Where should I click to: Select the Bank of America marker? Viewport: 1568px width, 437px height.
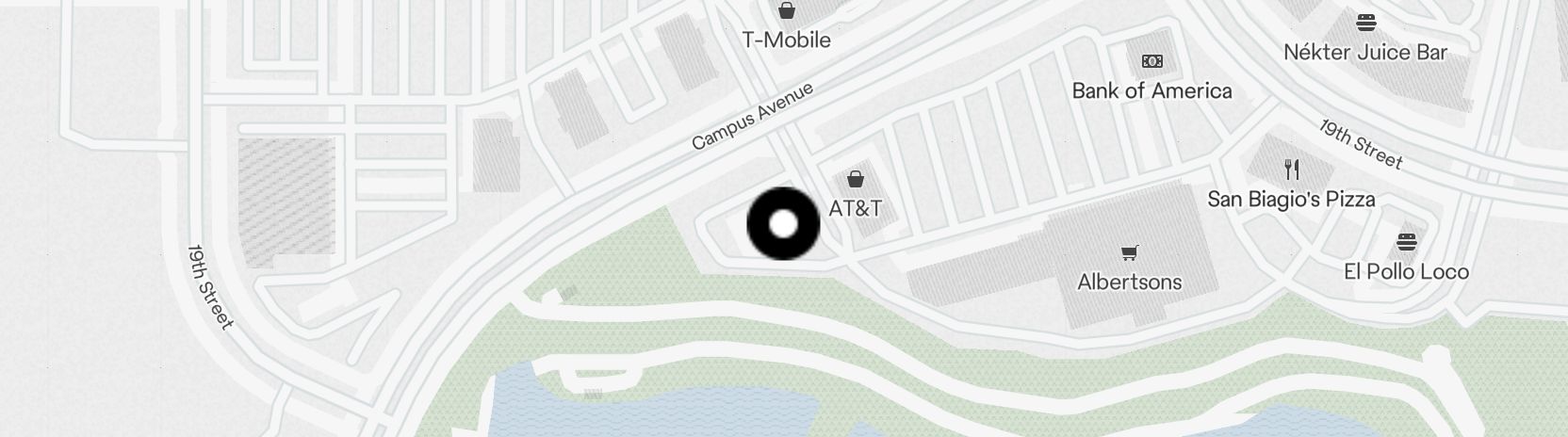click(1151, 62)
